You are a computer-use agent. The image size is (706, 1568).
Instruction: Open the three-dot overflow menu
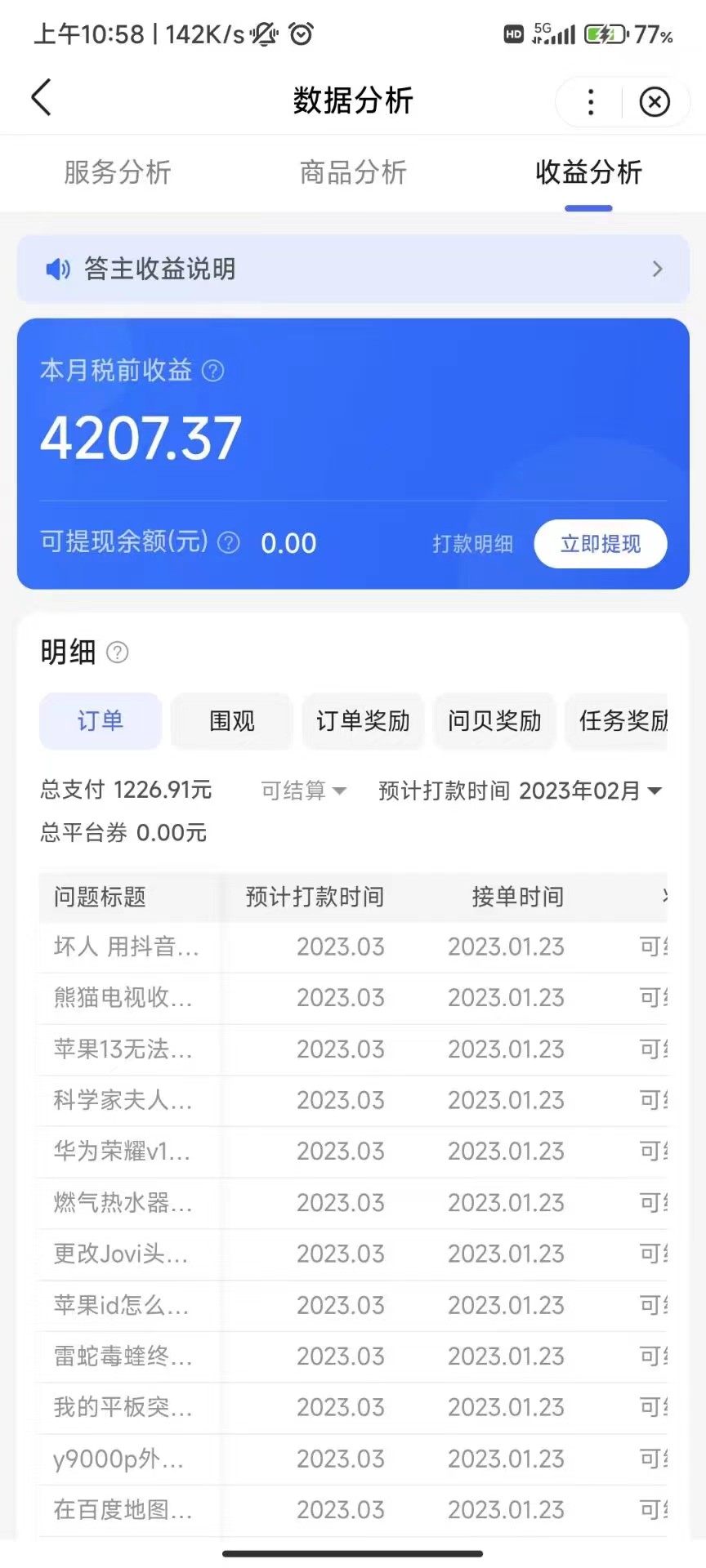590,102
